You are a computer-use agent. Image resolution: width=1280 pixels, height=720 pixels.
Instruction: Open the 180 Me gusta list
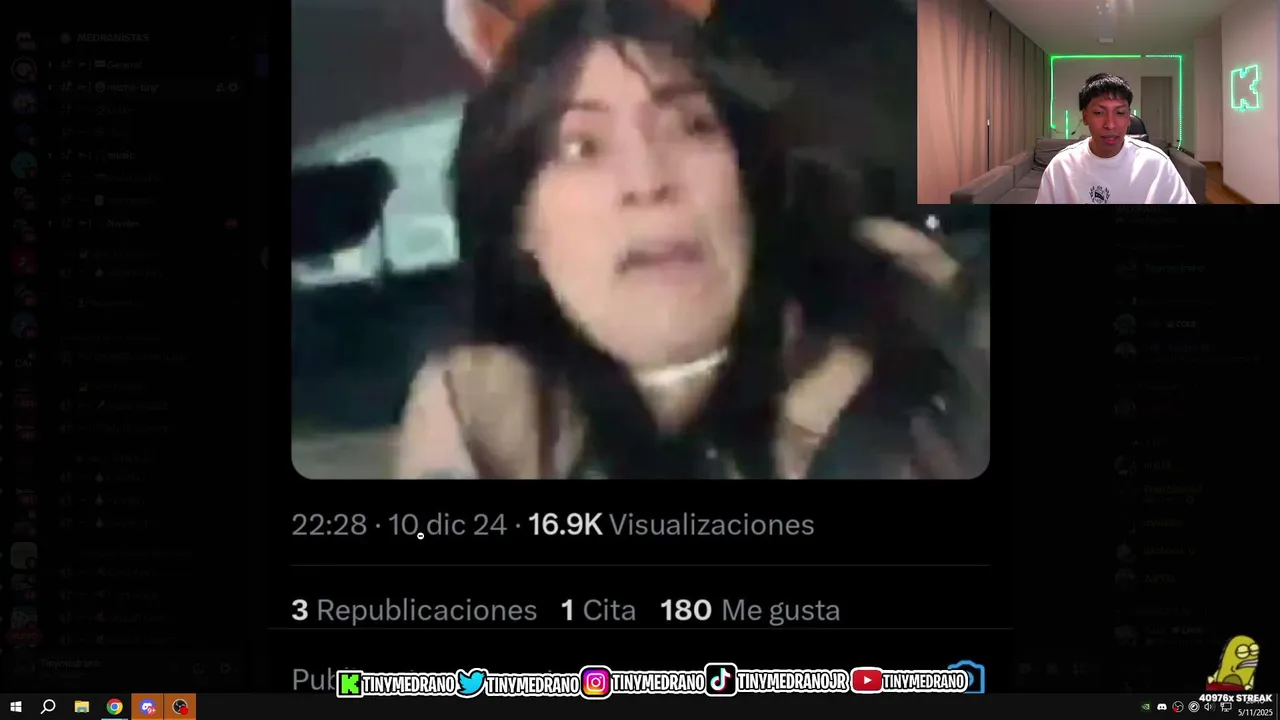pyautogui.click(x=750, y=610)
